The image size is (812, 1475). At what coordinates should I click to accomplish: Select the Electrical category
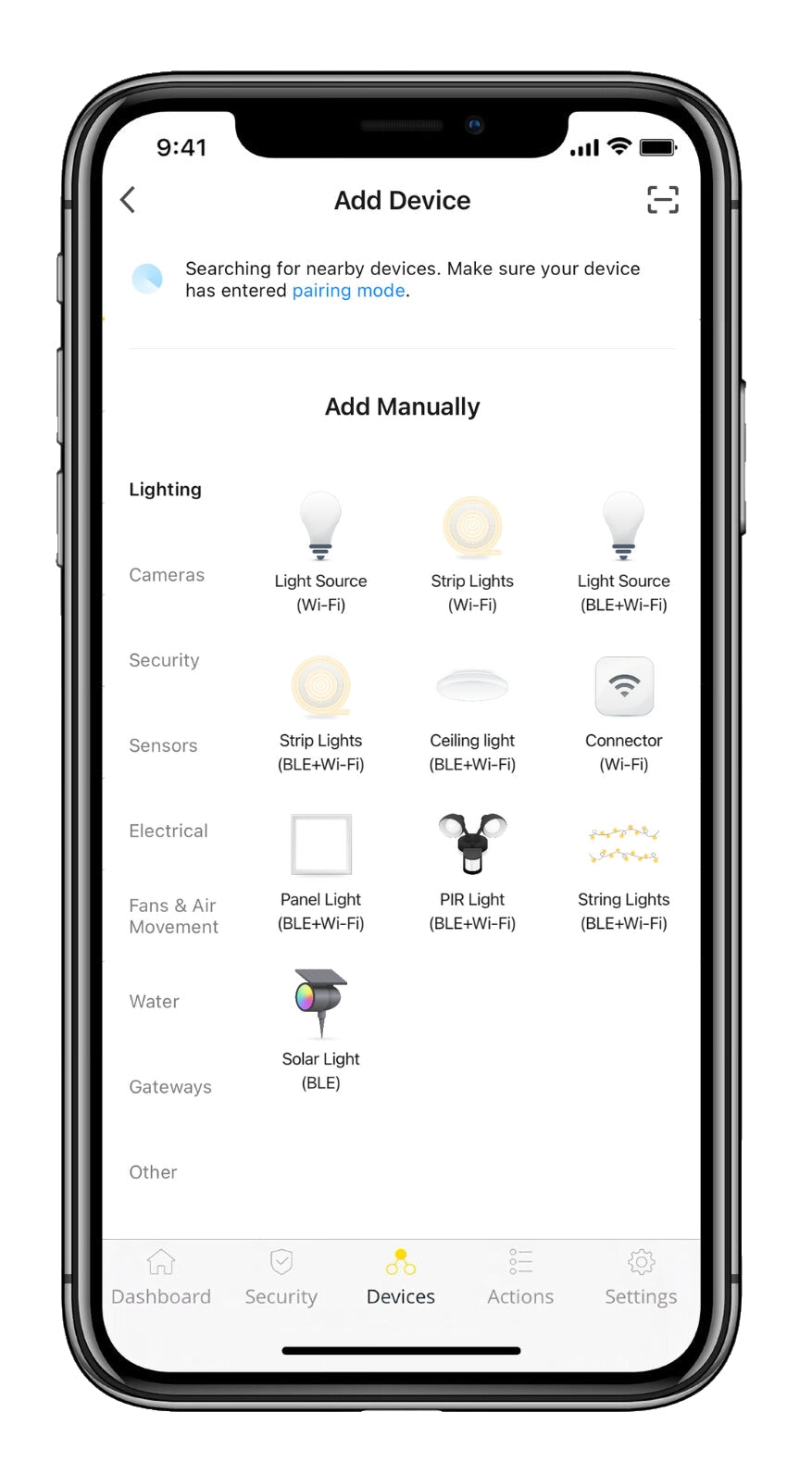coord(169,831)
